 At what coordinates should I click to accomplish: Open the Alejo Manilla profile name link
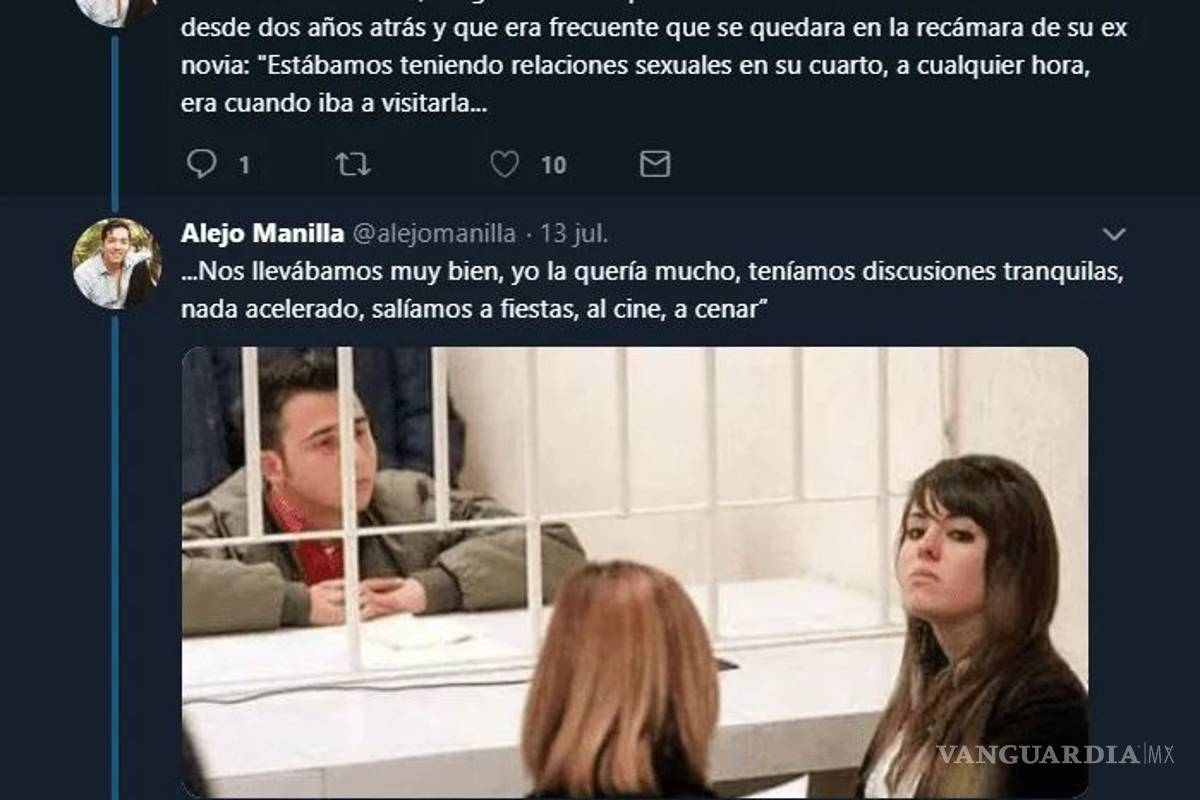click(x=262, y=234)
